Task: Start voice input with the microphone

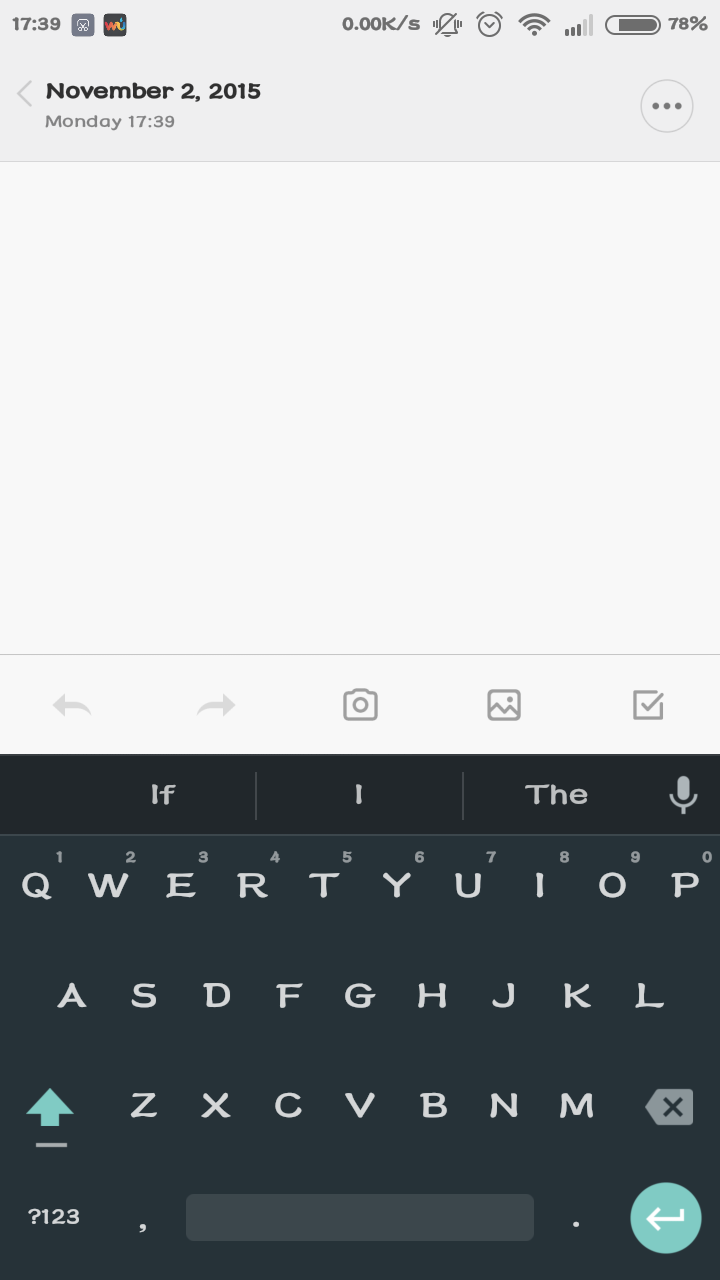Action: click(683, 795)
